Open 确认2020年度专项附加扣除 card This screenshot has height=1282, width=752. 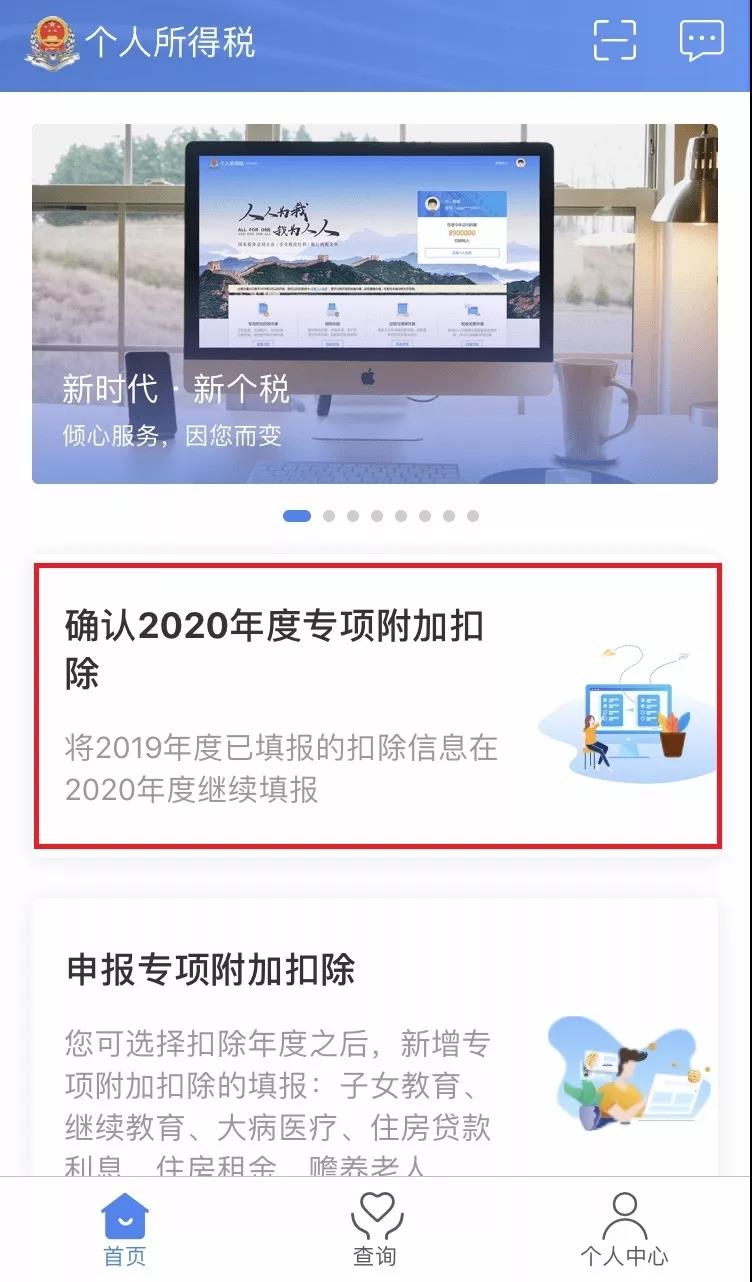point(376,706)
